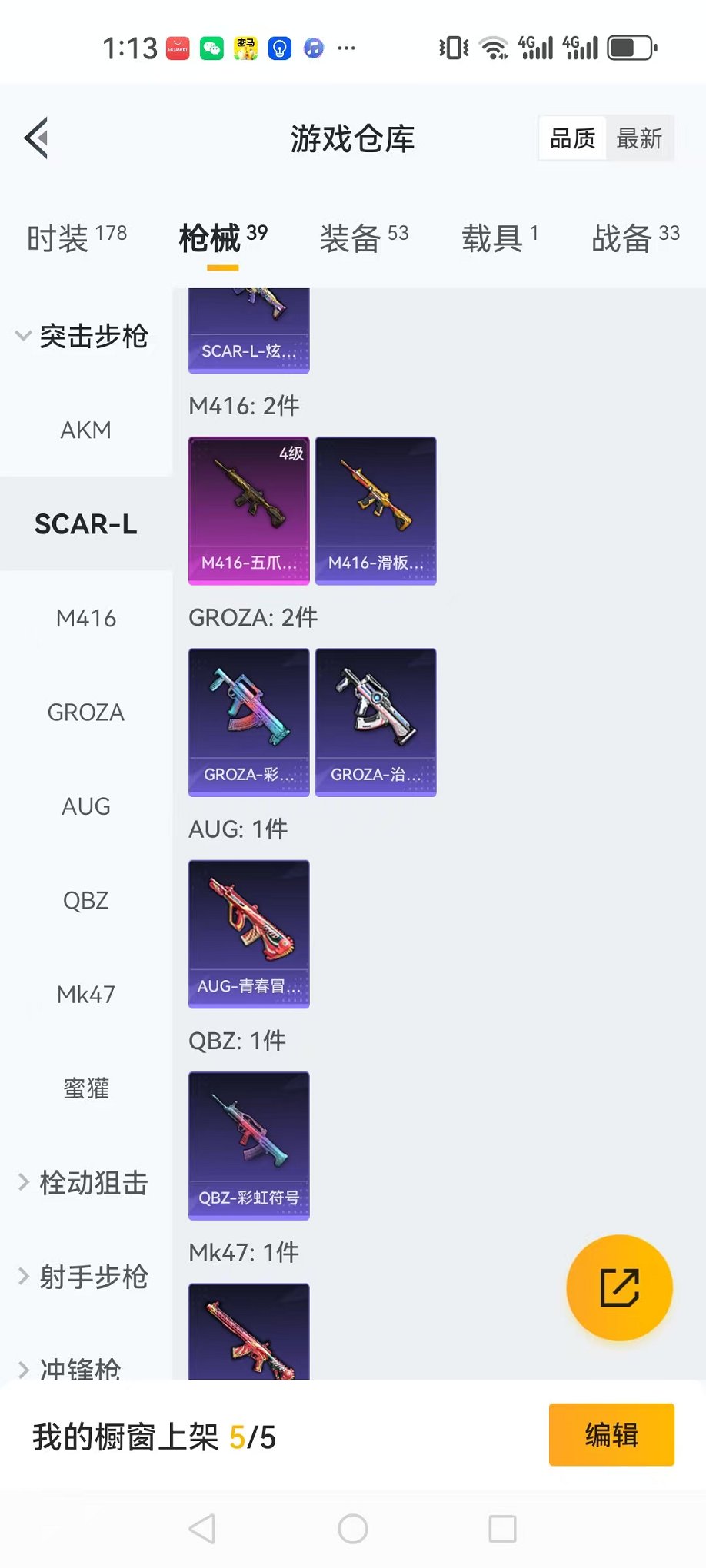Screen dimensions: 706x1568
Task: Go back using the top-left arrow
Action: coord(37,138)
